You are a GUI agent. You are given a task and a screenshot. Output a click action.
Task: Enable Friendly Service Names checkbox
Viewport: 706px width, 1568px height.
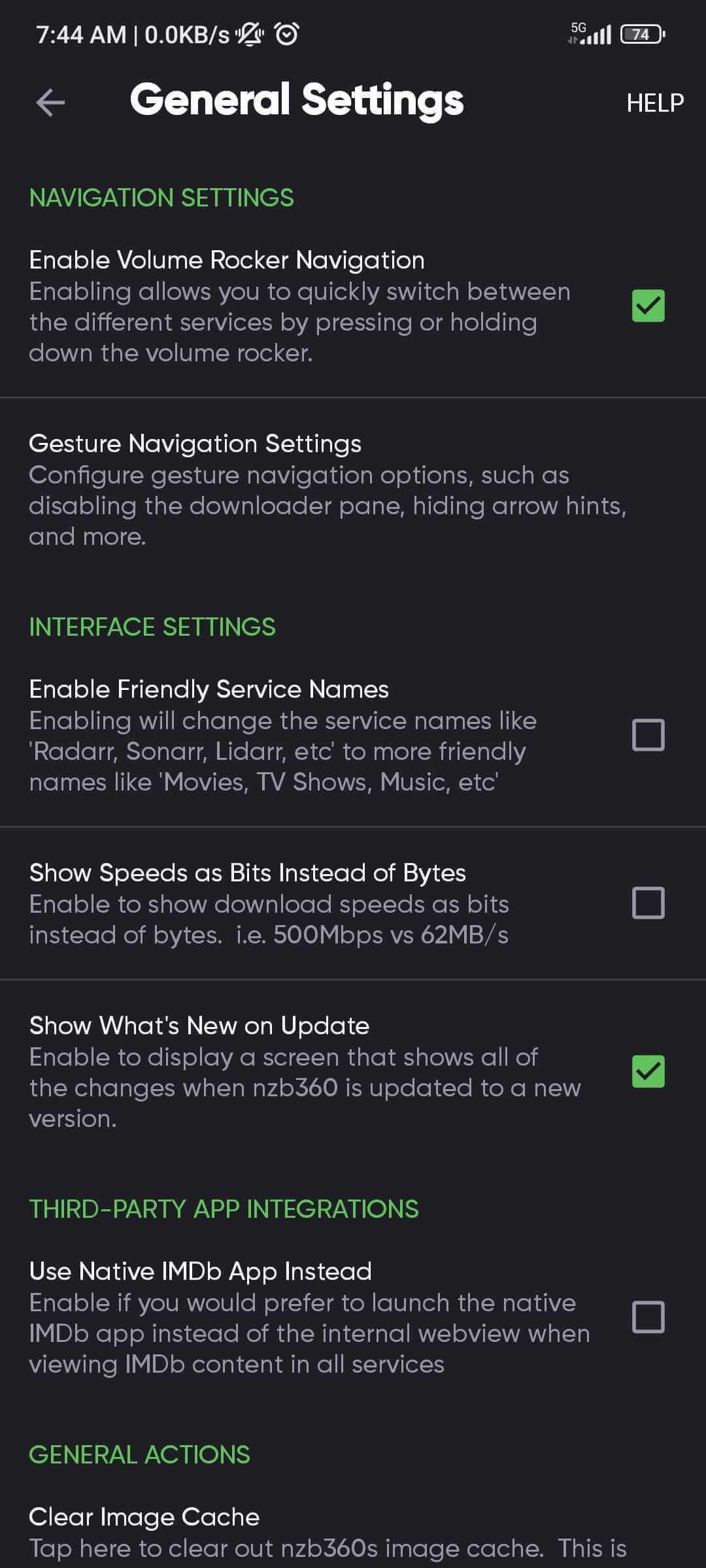point(648,735)
